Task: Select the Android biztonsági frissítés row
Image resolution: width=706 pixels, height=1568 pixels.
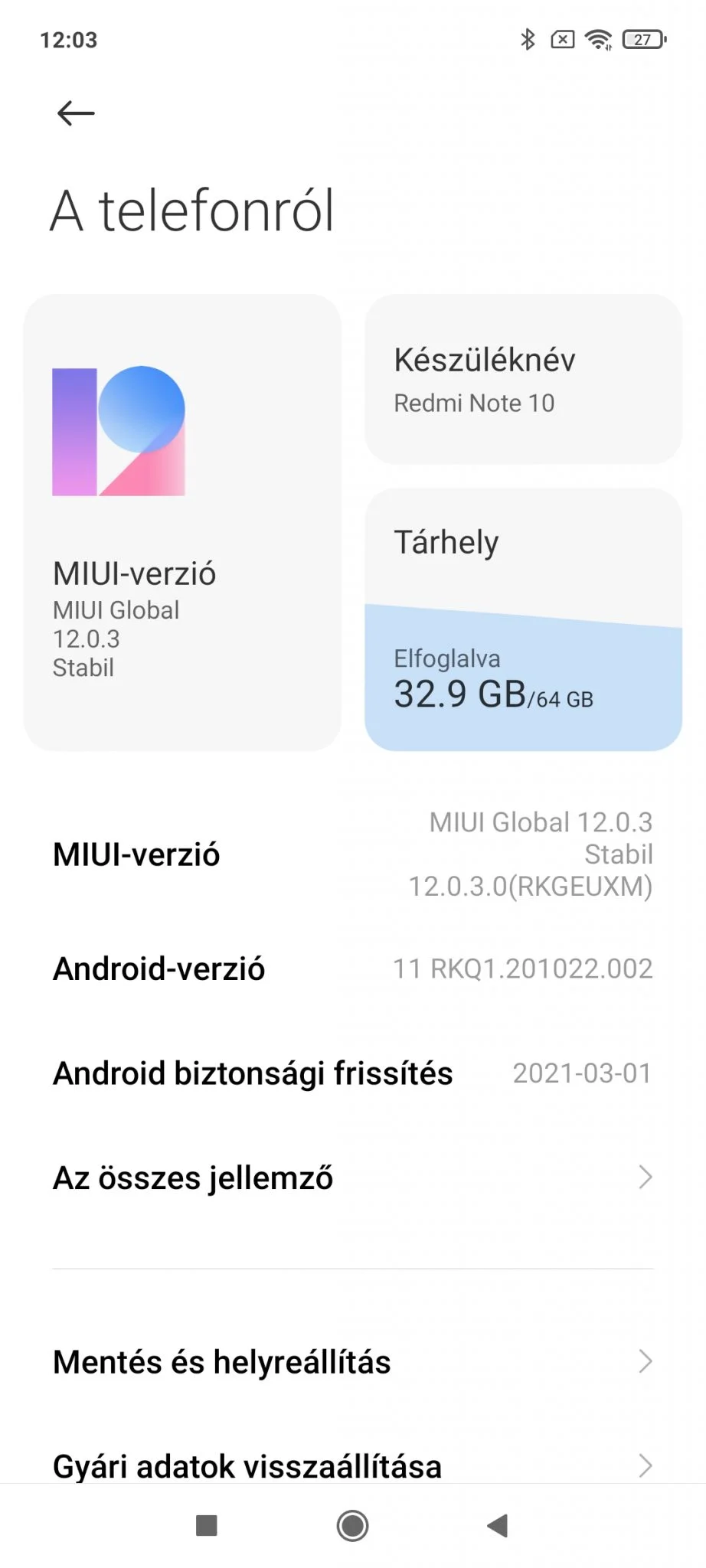Action: (x=352, y=1073)
